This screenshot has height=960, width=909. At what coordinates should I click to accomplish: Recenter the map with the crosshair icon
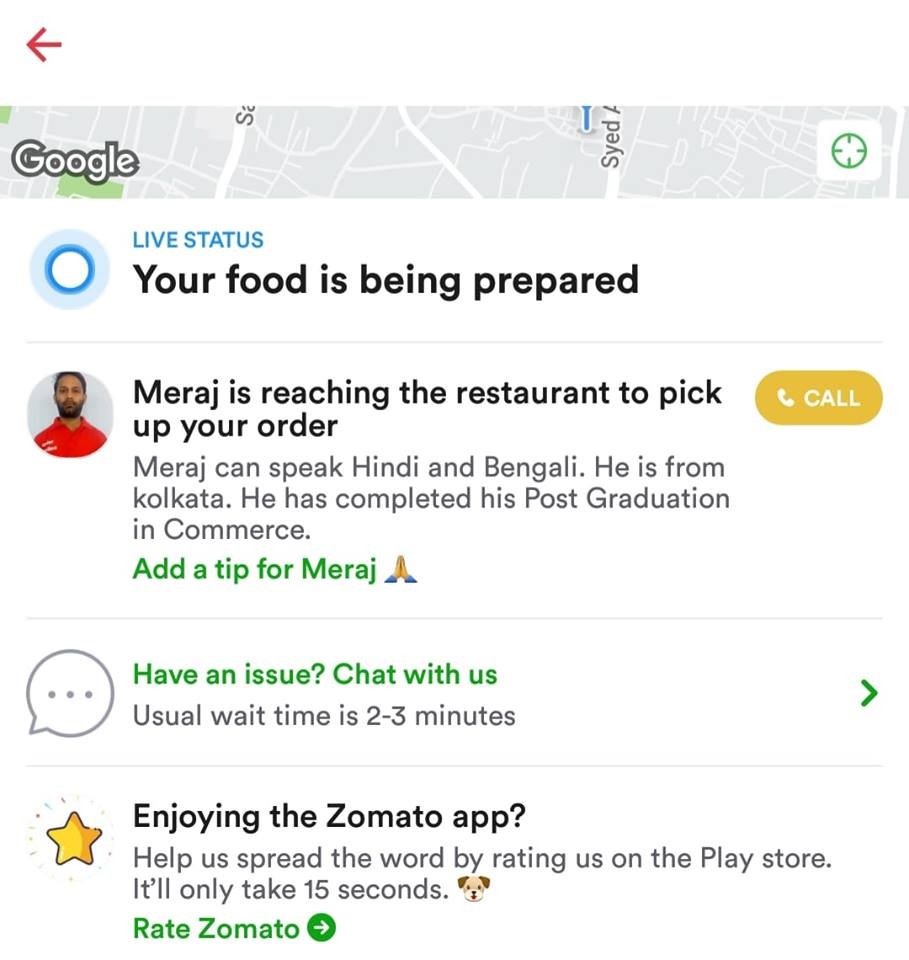[848, 152]
